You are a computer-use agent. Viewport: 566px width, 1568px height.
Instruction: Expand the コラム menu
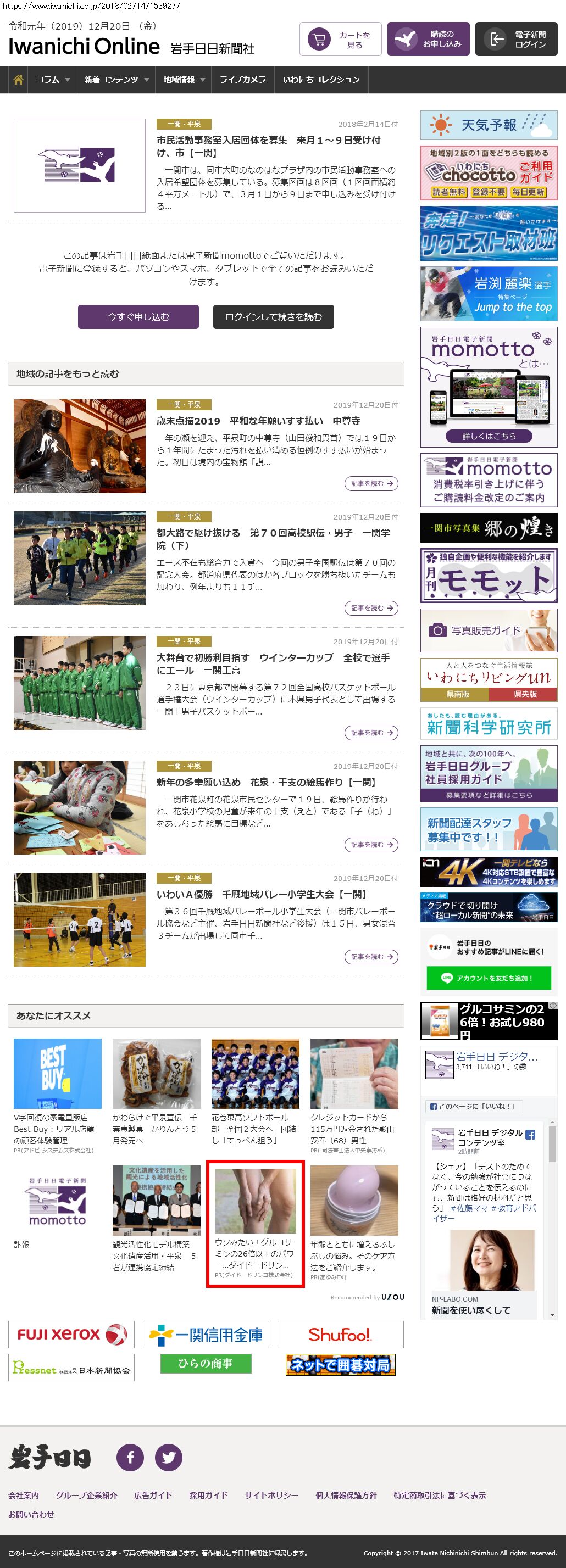(52, 80)
